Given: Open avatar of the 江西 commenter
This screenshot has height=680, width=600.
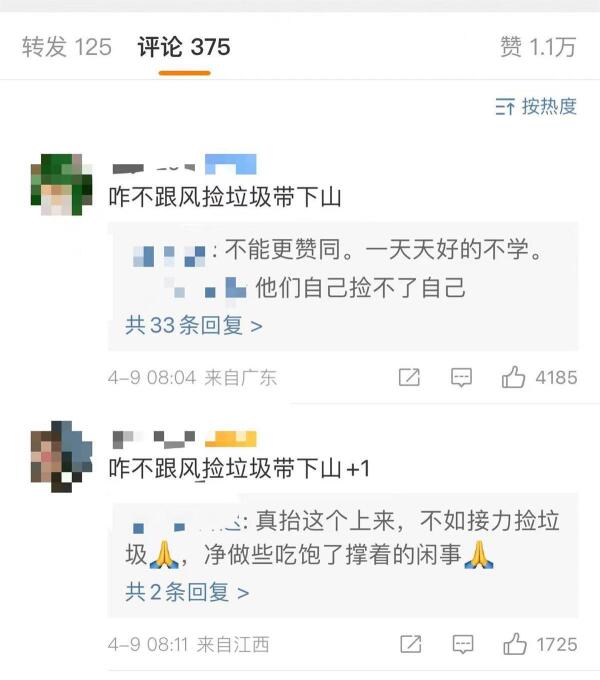Looking at the screenshot, I should click(62, 455).
